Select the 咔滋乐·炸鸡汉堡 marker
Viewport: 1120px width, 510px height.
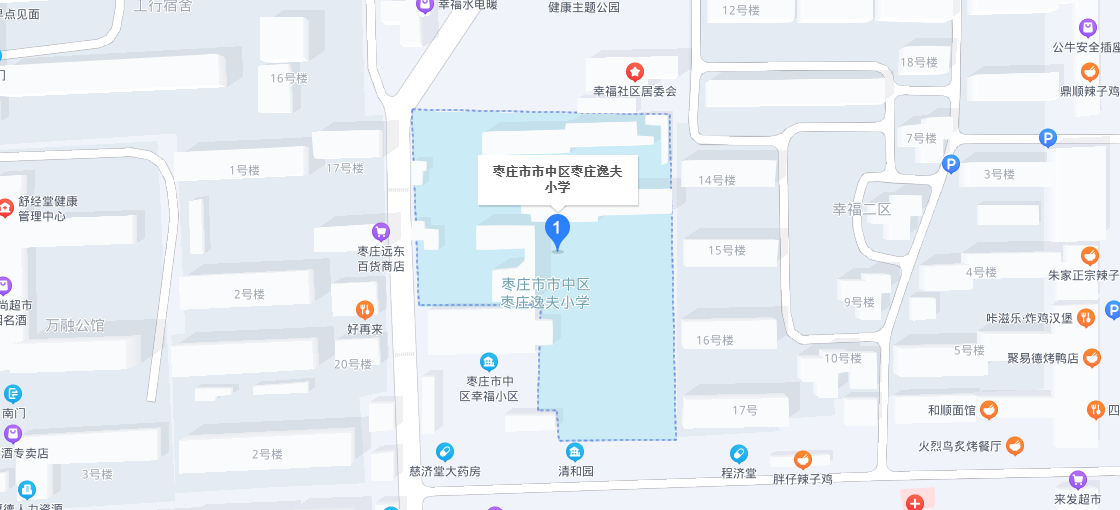(x=1086, y=318)
